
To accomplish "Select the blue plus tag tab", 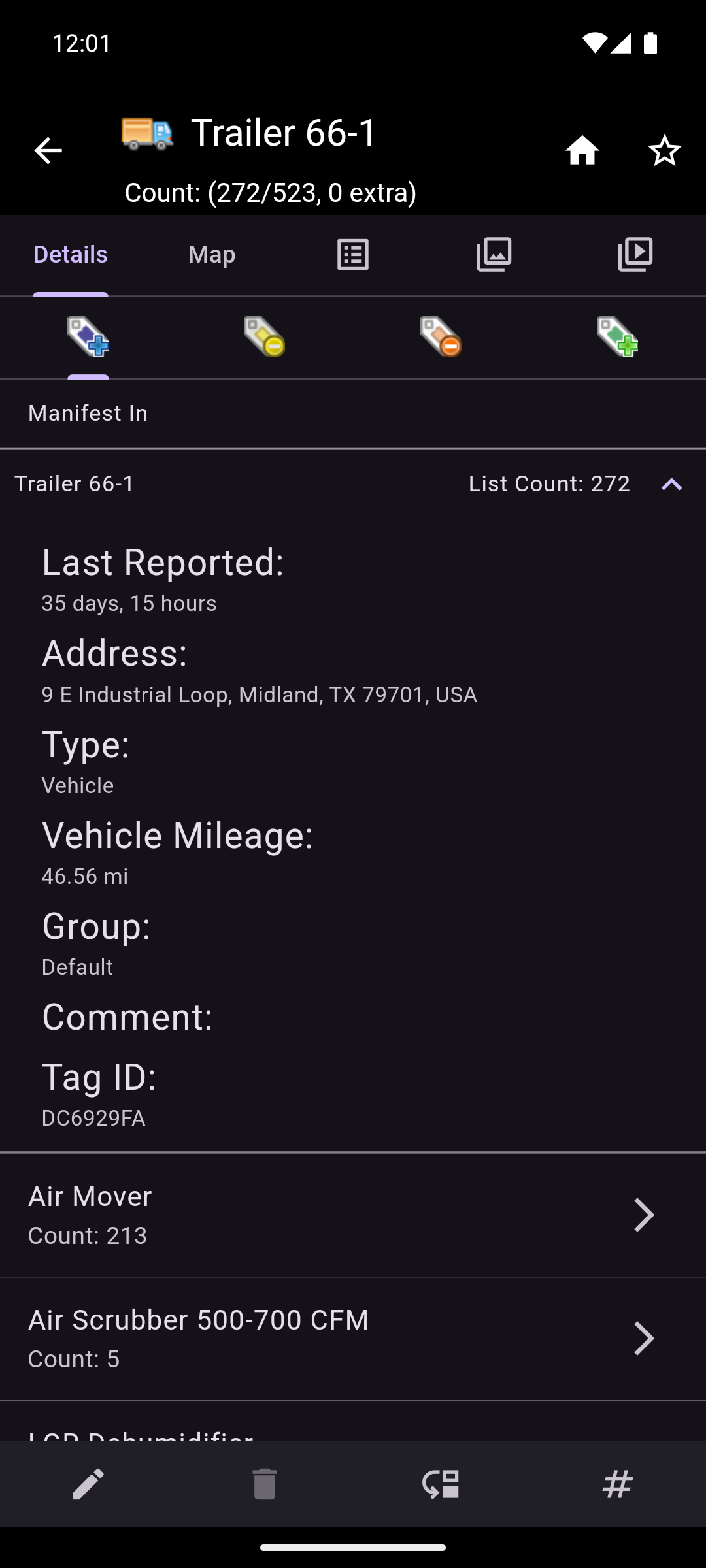I will click(88, 337).
